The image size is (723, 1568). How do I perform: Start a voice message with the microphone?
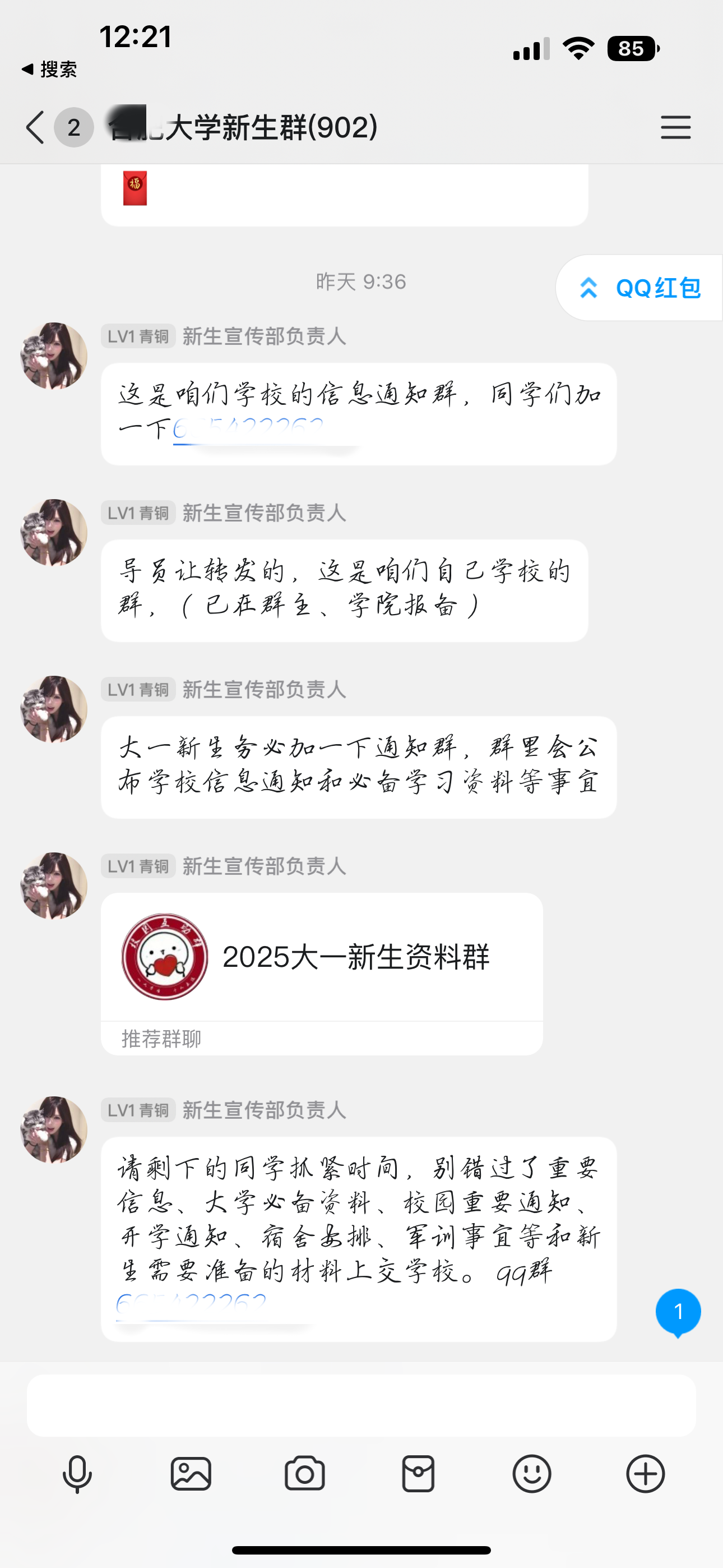pos(77,1474)
